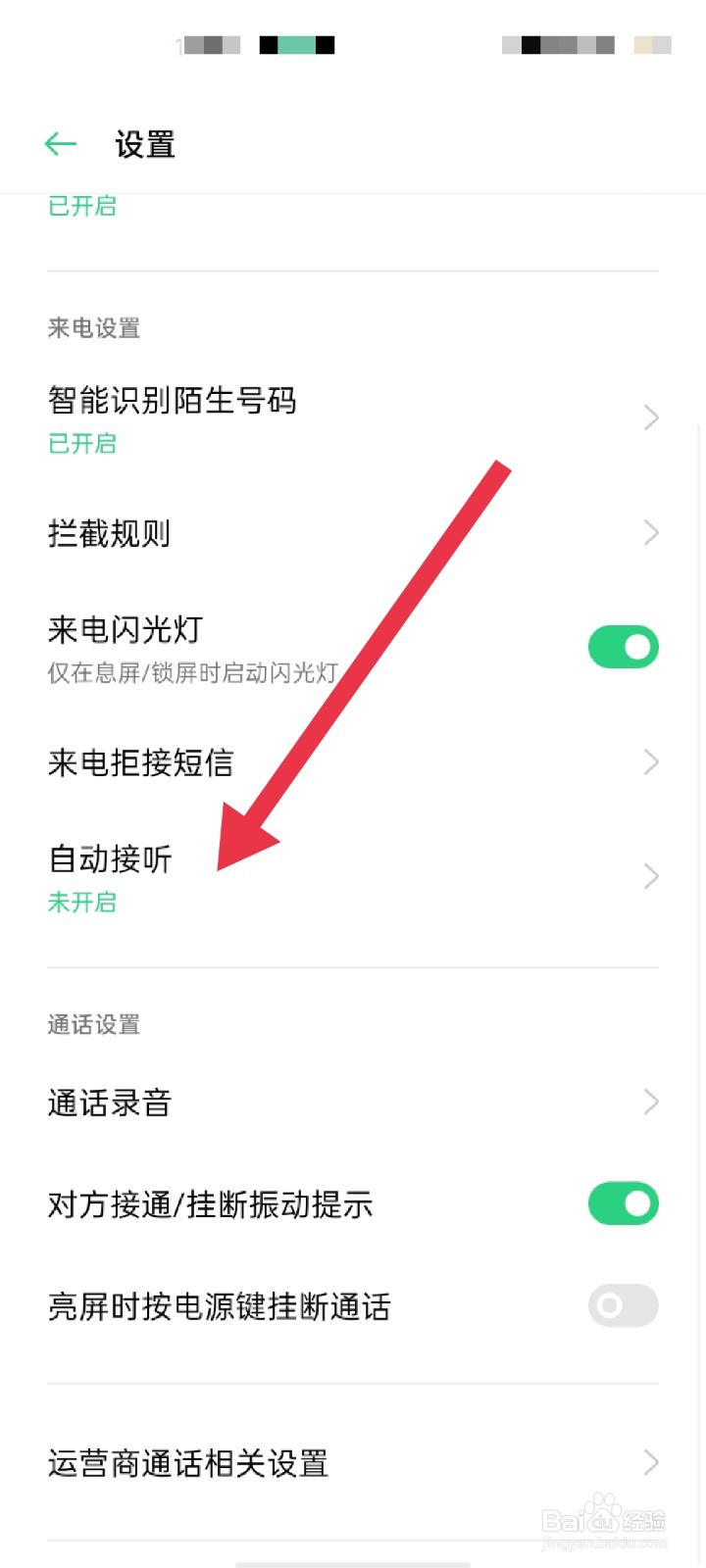
Task: Open 通话录音 call recording settings
Action: (353, 1102)
